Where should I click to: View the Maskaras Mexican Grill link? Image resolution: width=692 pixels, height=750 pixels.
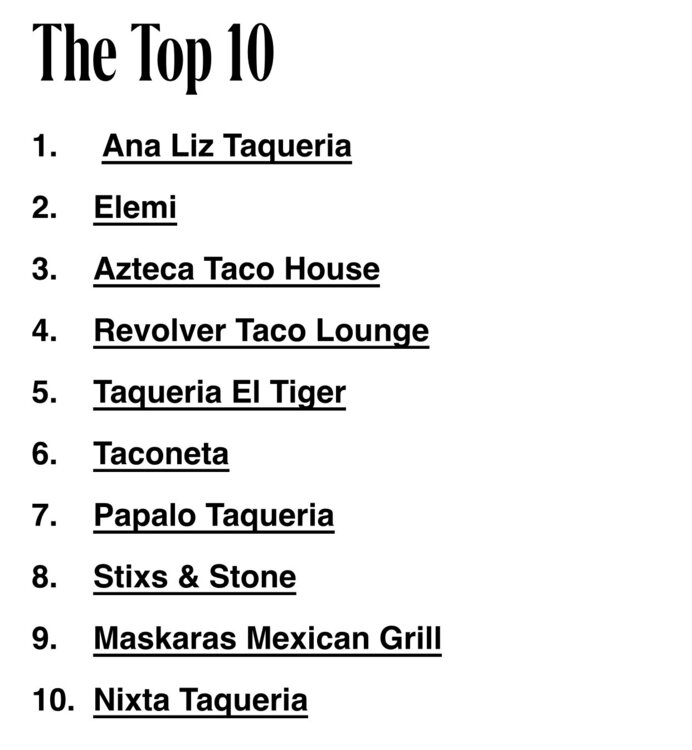[267, 639]
